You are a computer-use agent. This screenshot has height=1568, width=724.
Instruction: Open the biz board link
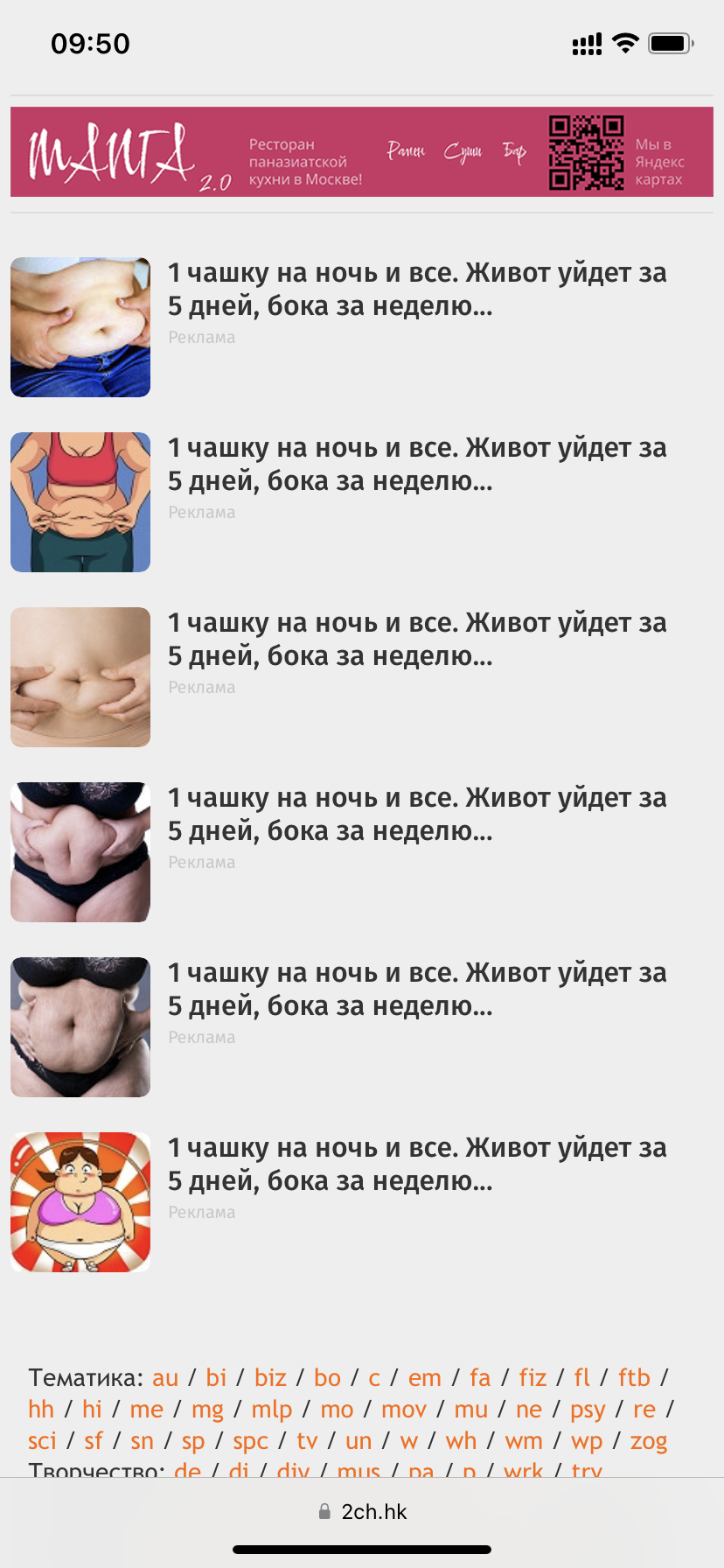(270, 1378)
